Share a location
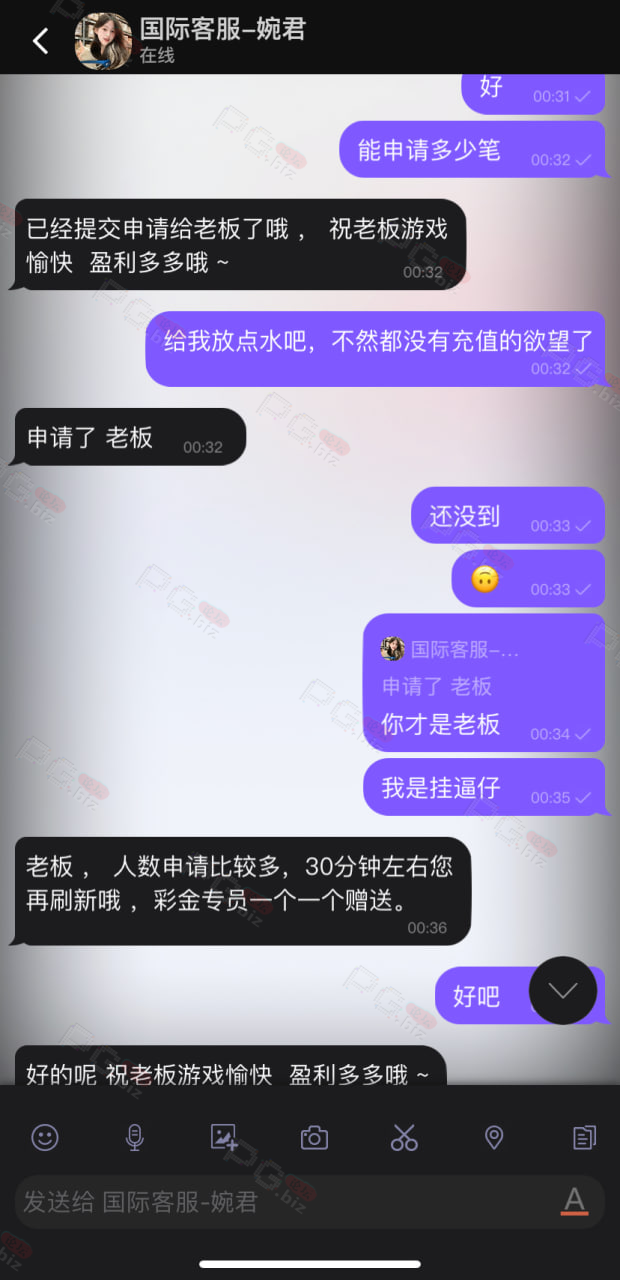Screen dimensions: 620x1280 pyautogui.click(x=494, y=1137)
